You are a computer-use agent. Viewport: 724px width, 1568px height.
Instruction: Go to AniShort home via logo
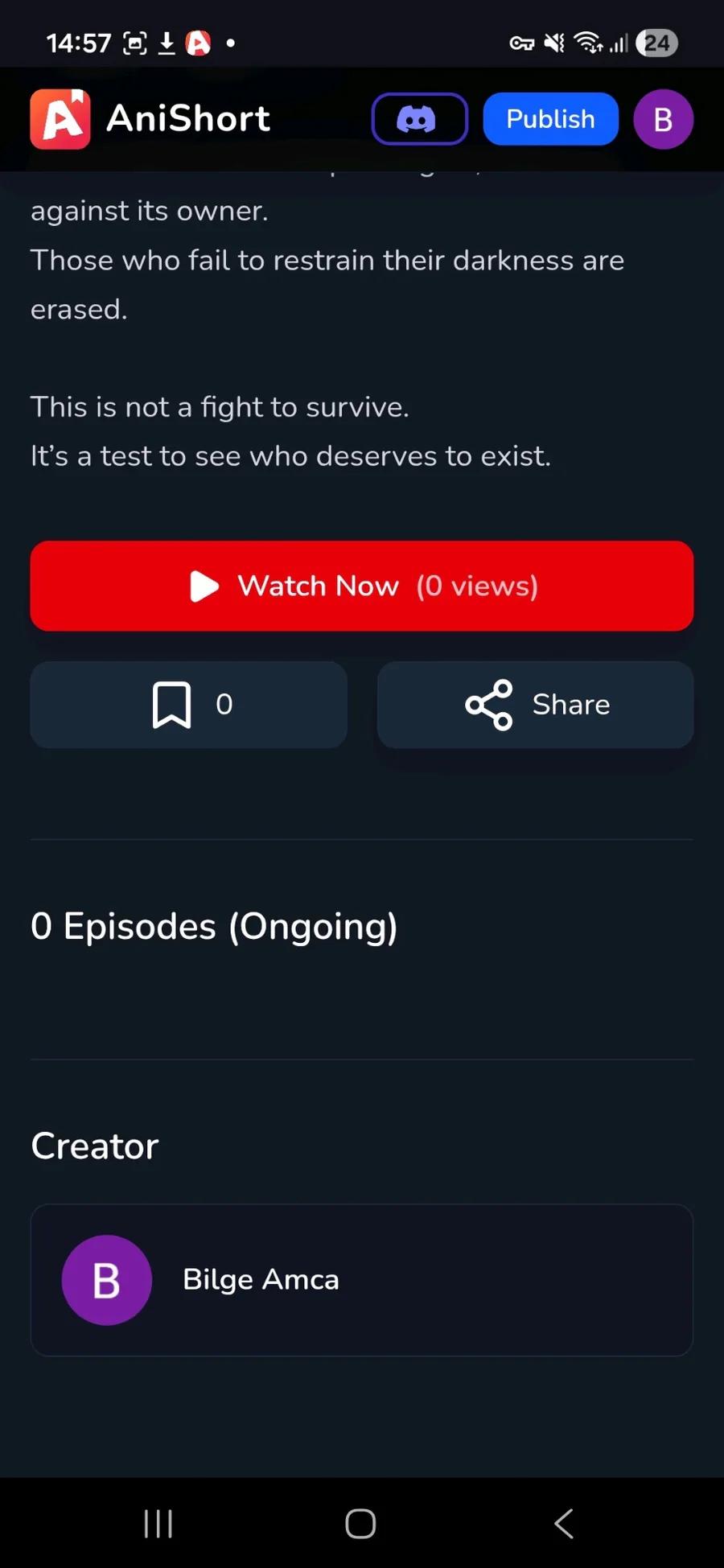click(x=150, y=119)
